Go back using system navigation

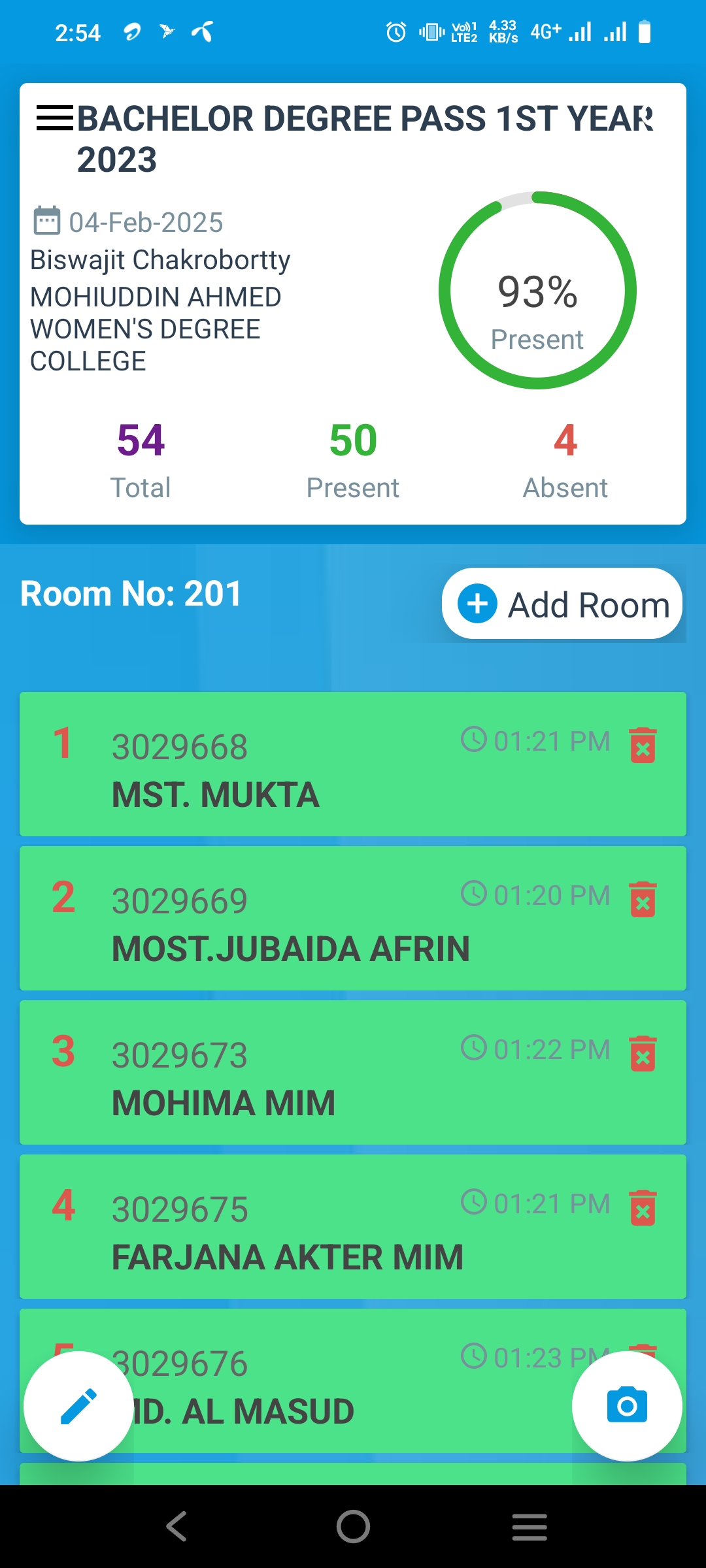pyautogui.click(x=176, y=1526)
